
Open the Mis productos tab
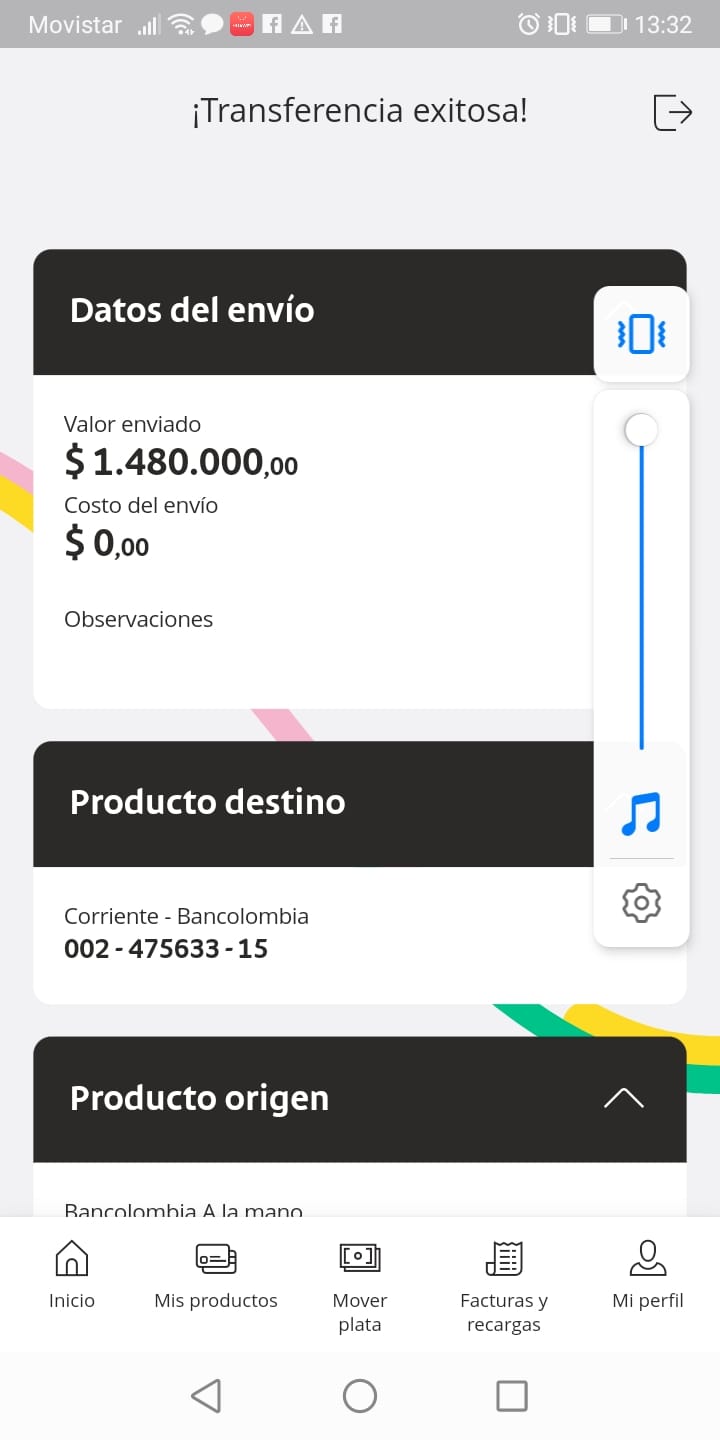tap(216, 1273)
